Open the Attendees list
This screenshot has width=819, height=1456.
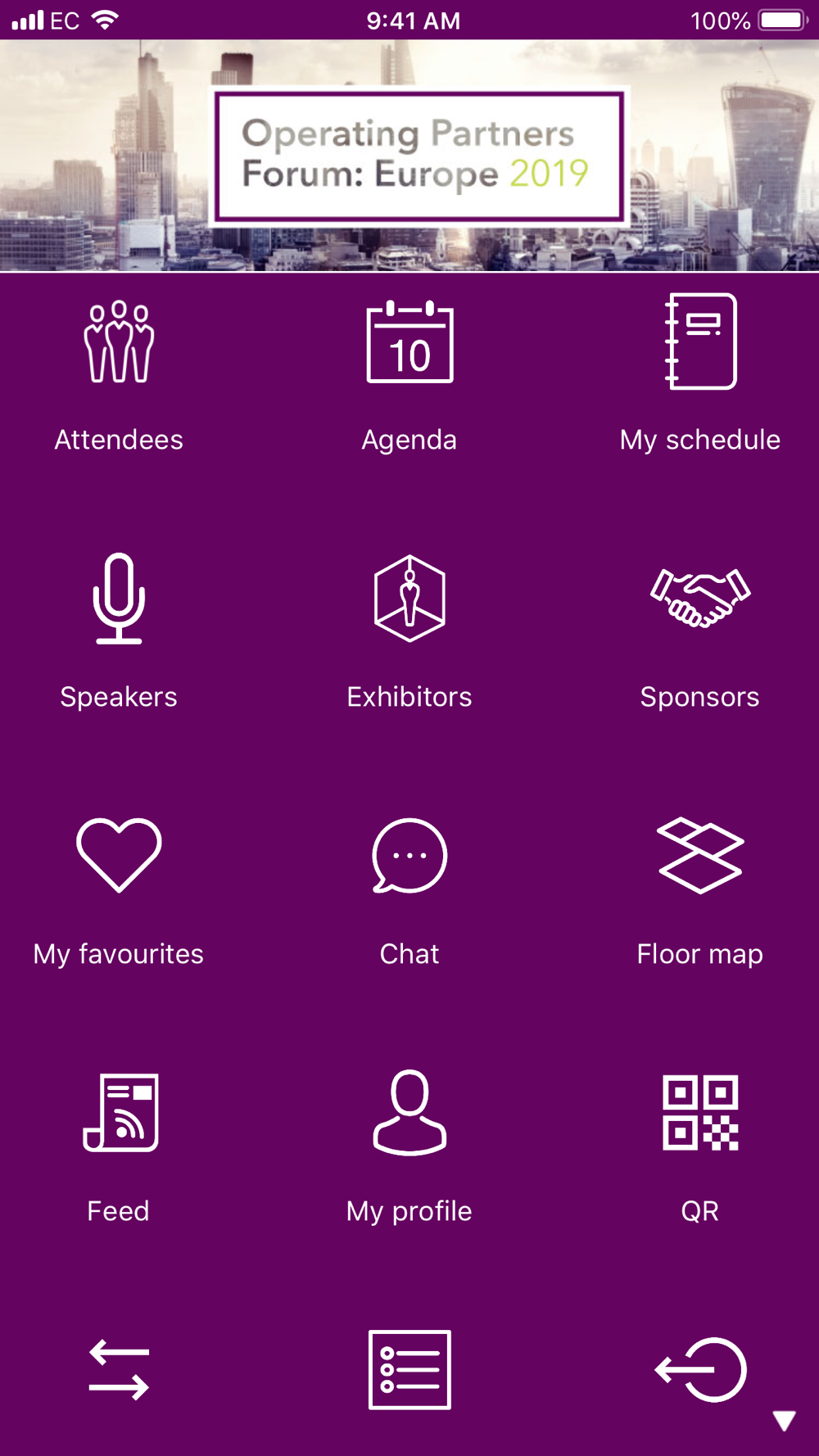[x=119, y=373]
